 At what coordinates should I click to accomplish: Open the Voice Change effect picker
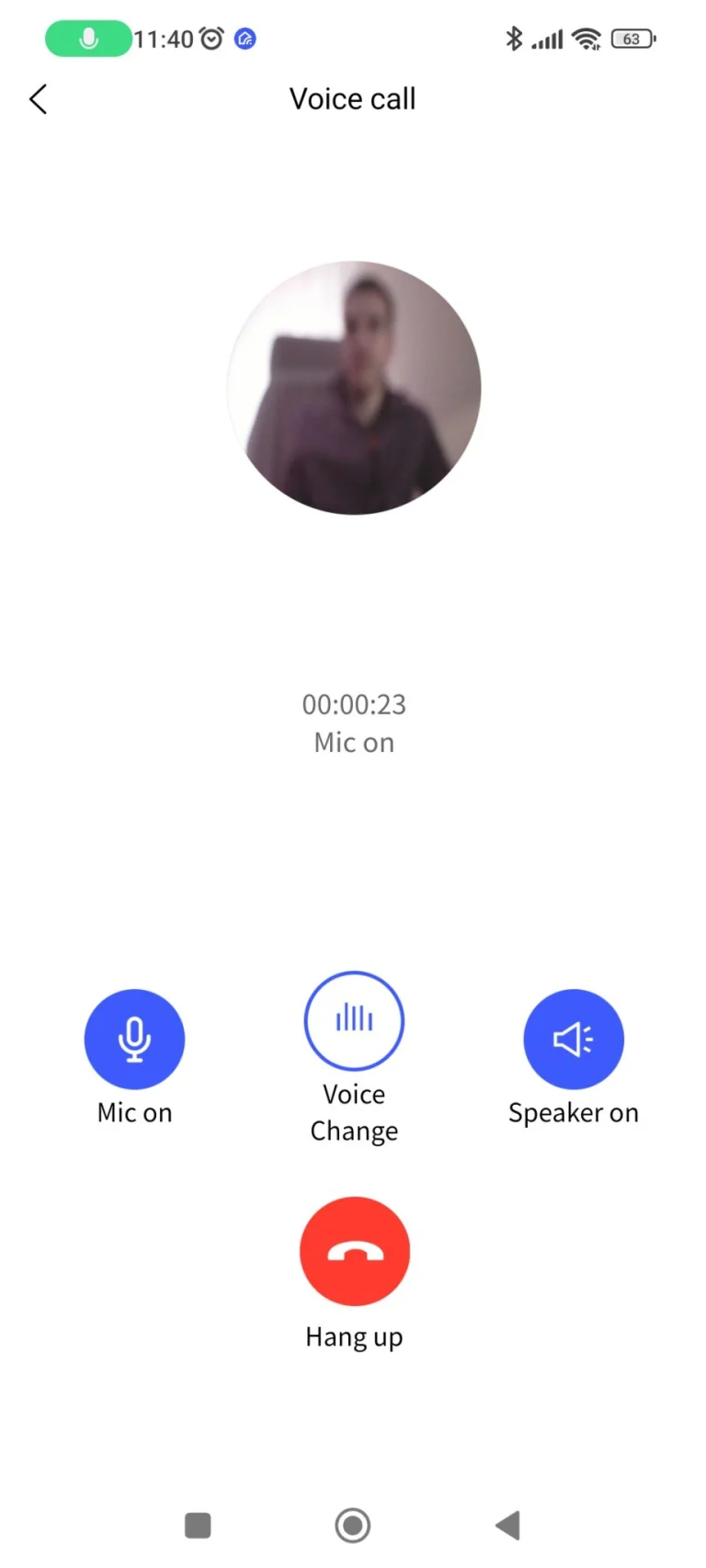354,1021
